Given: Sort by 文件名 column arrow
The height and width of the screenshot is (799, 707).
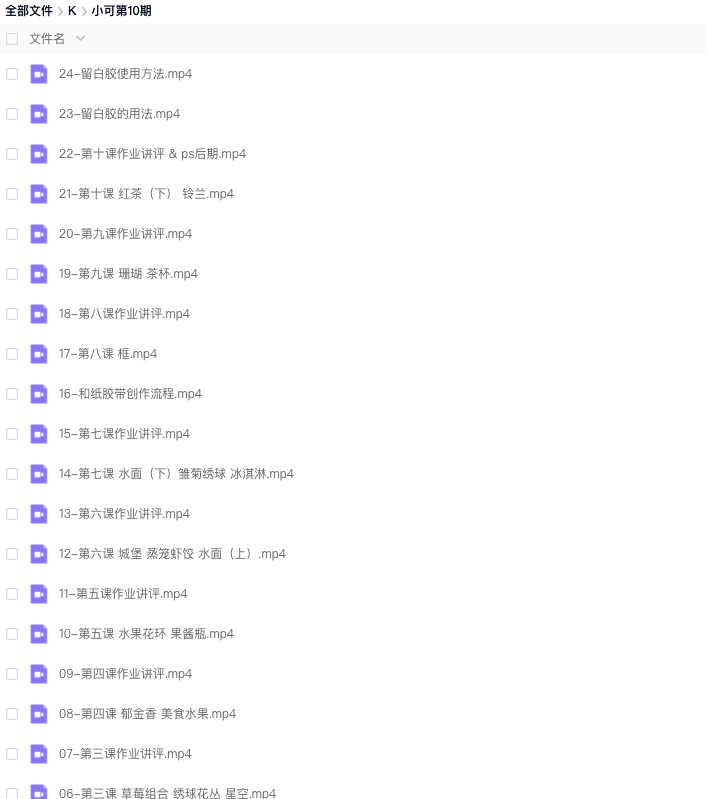Looking at the screenshot, I should pyautogui.click(x=80, y=39).
